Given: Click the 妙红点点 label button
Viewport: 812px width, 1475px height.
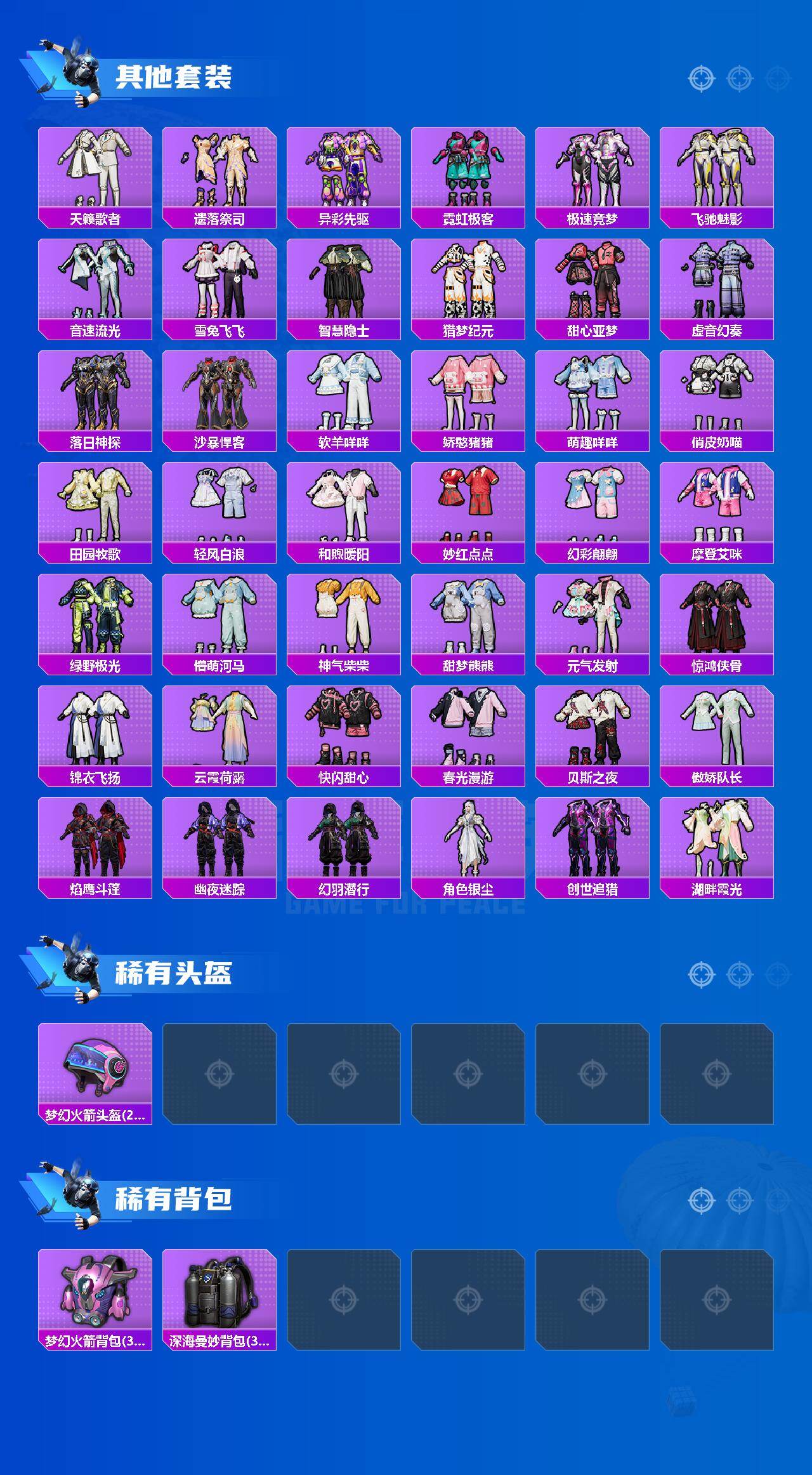Looking at the screenshot, I should (x=468, y=552).
